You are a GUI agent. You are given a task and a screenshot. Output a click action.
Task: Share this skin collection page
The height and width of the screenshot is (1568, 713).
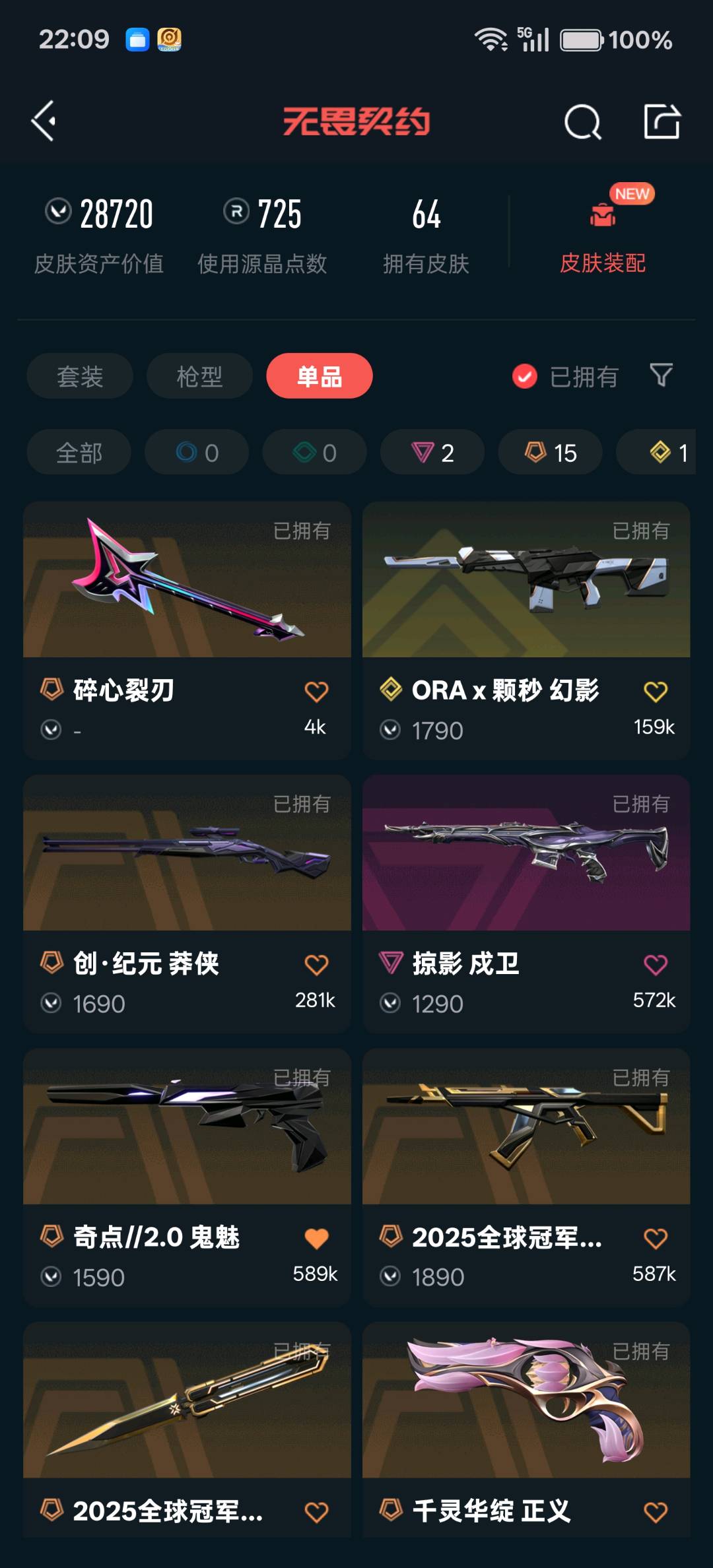click(x=662, y=122)
